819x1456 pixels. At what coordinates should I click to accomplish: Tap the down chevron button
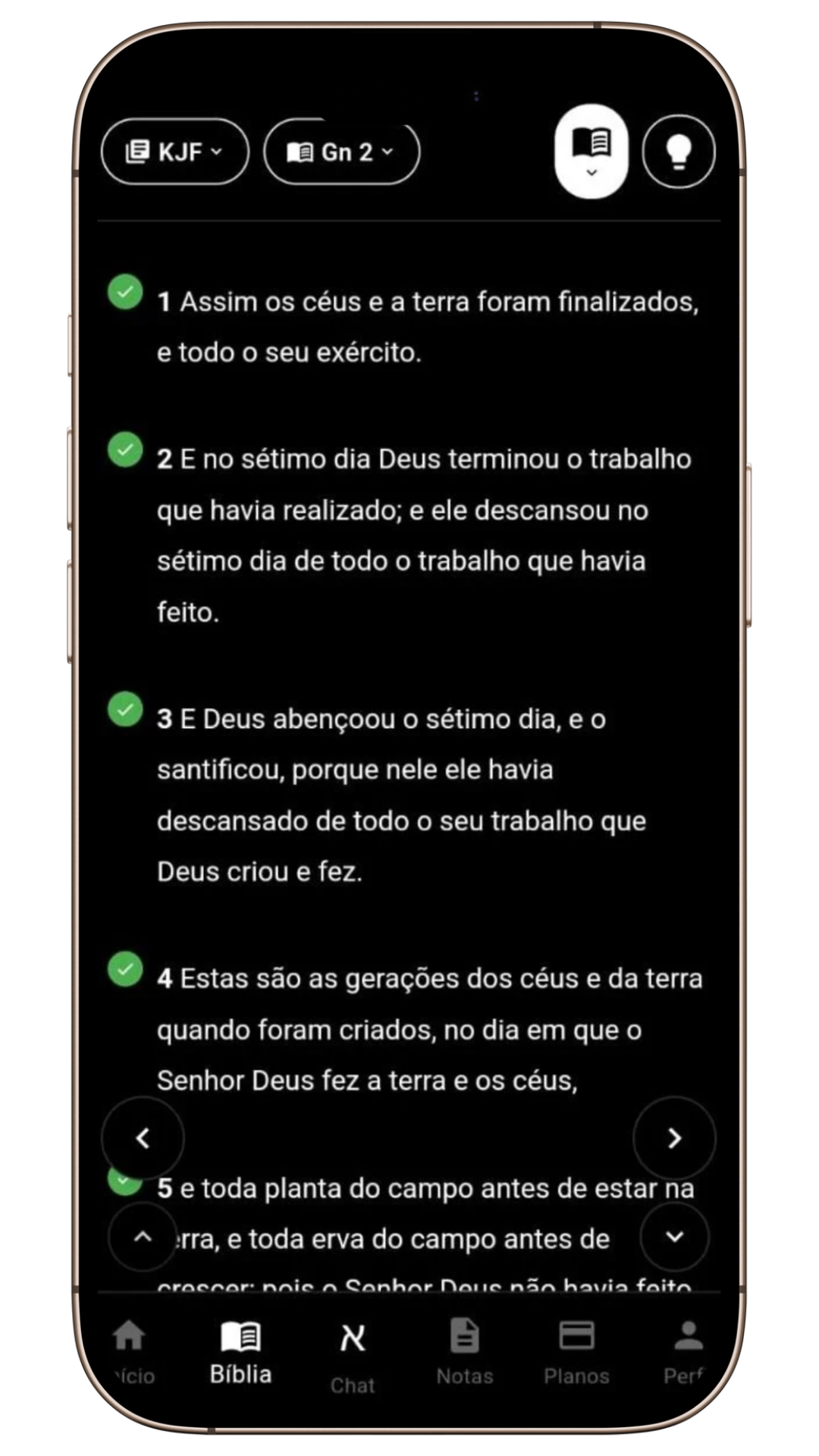coord(674,1237)
